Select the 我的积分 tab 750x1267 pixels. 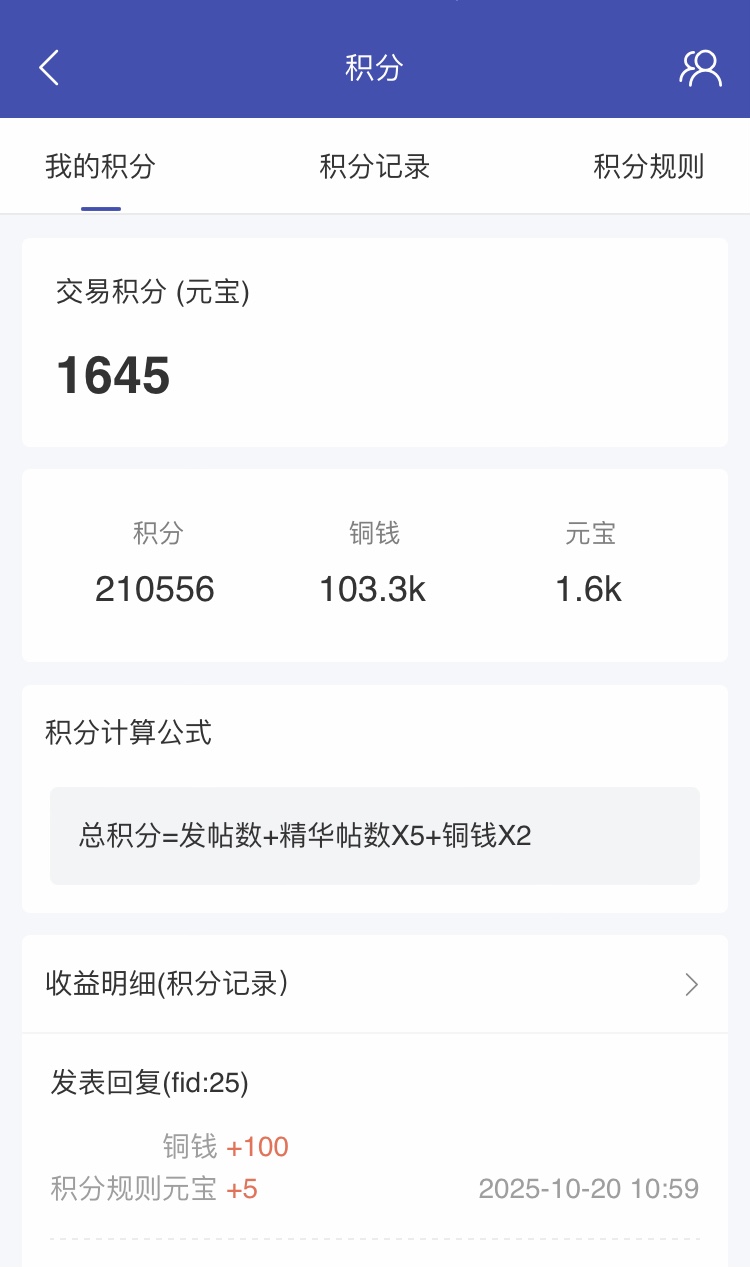pyautogui.click(x=100, y=166)
